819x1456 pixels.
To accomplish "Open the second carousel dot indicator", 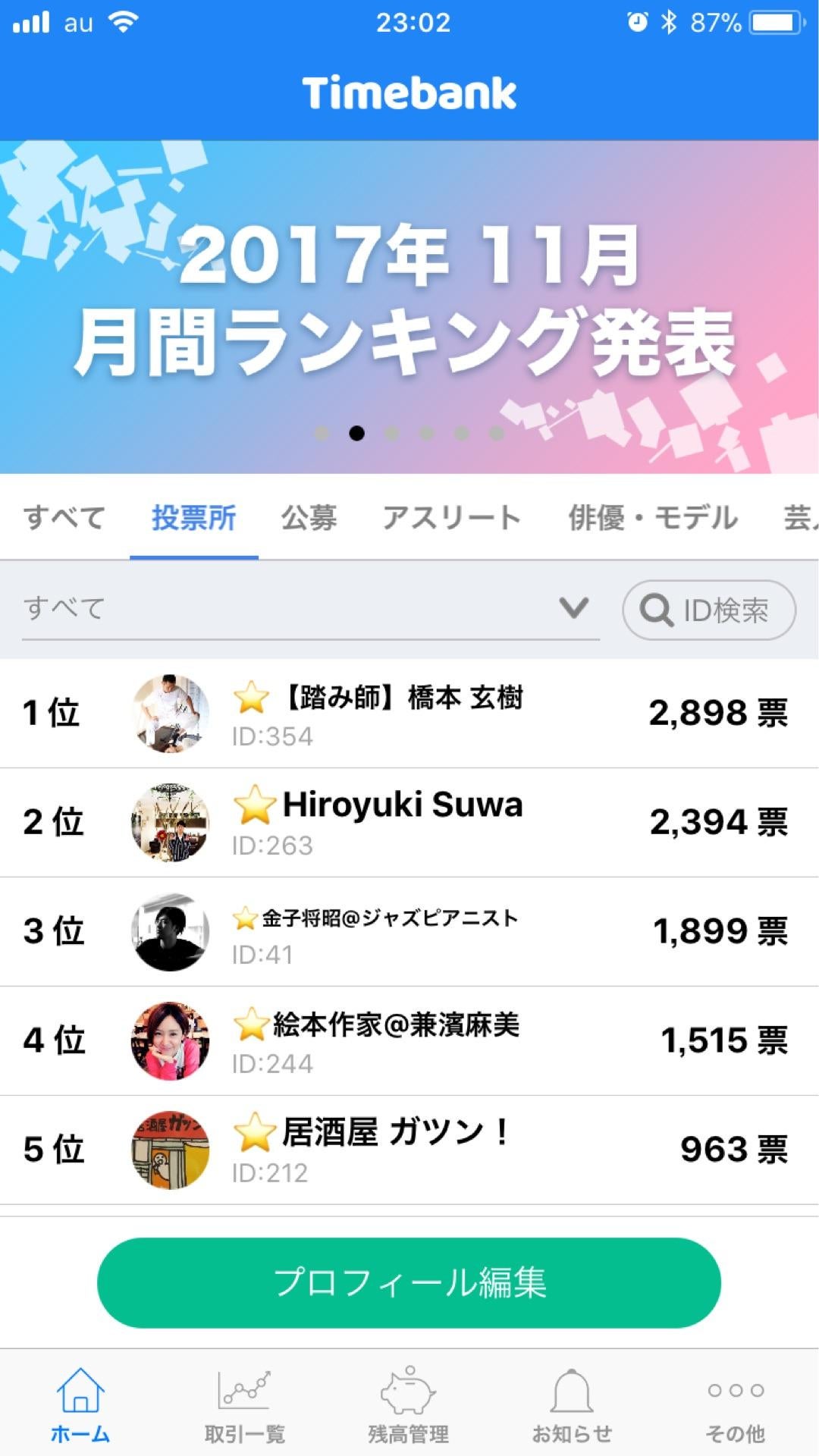I will [356, 432].
